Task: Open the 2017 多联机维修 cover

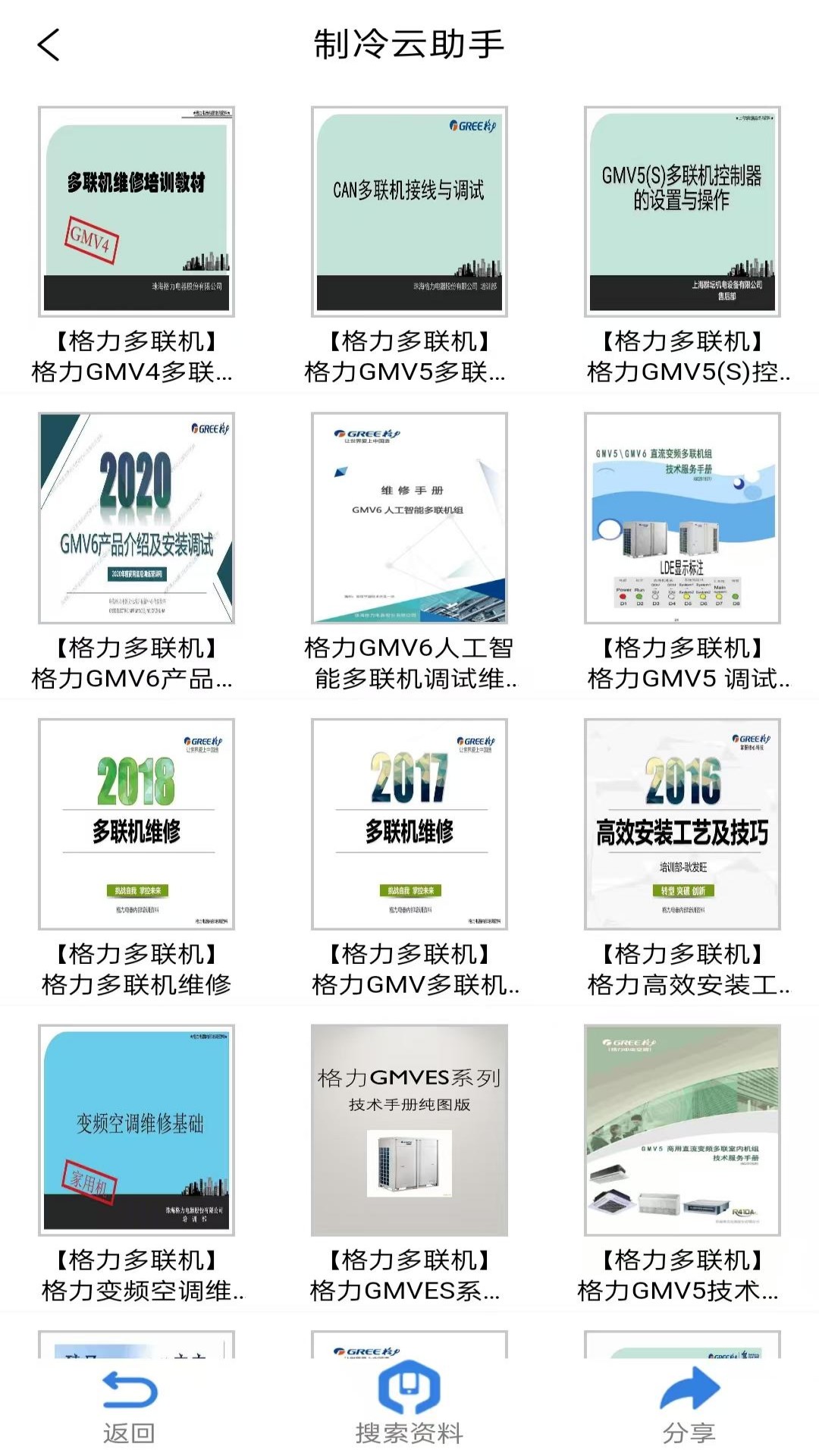Action: (409, 827)
